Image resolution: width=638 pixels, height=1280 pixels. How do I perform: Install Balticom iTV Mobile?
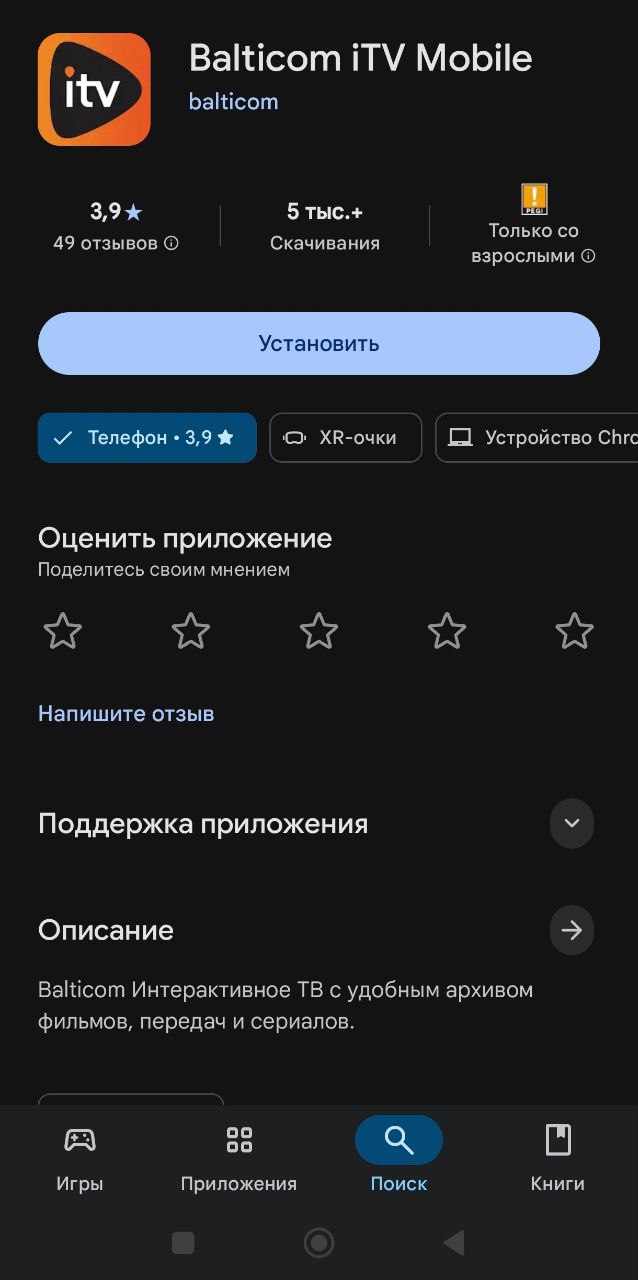pyautogui.click(x=319, y=343)
